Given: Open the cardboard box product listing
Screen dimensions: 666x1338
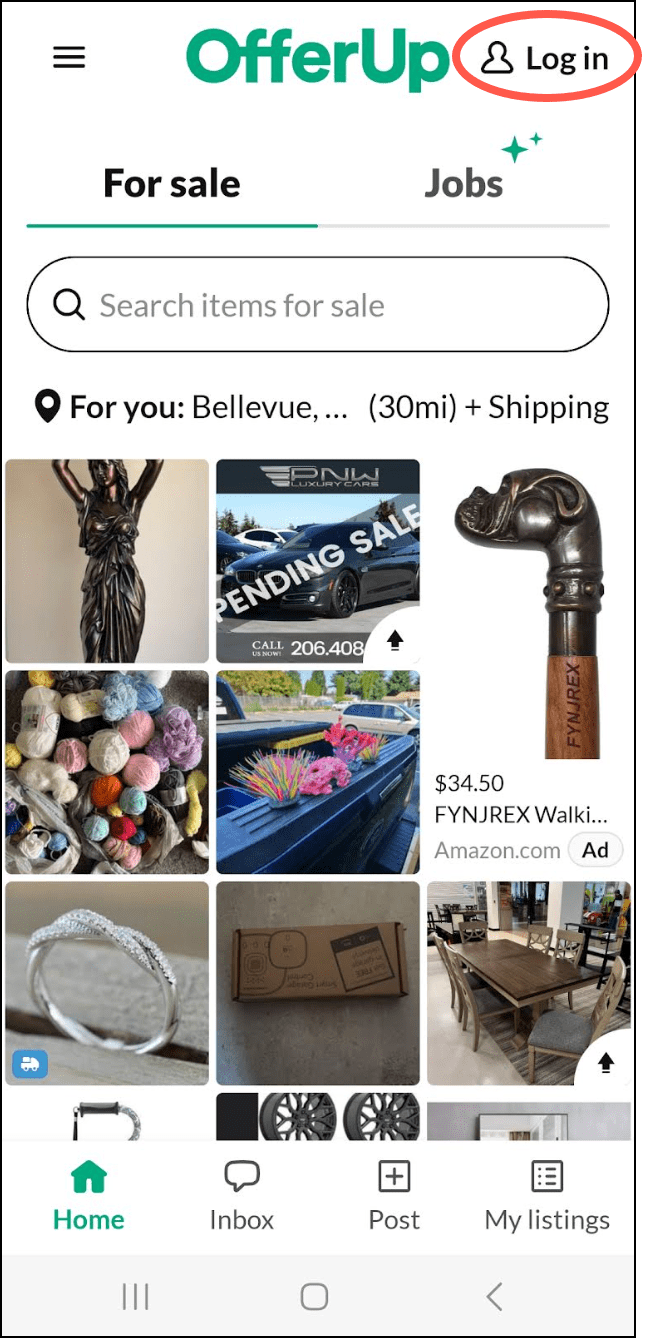Looking at the screenshot, I should click(318, 983).
